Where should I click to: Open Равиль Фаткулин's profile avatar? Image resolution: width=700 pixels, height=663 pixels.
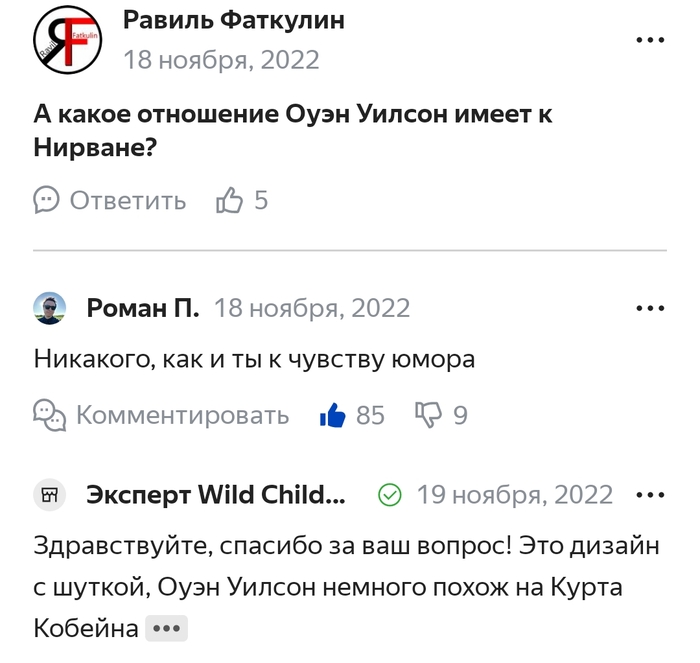pos(67,42)
